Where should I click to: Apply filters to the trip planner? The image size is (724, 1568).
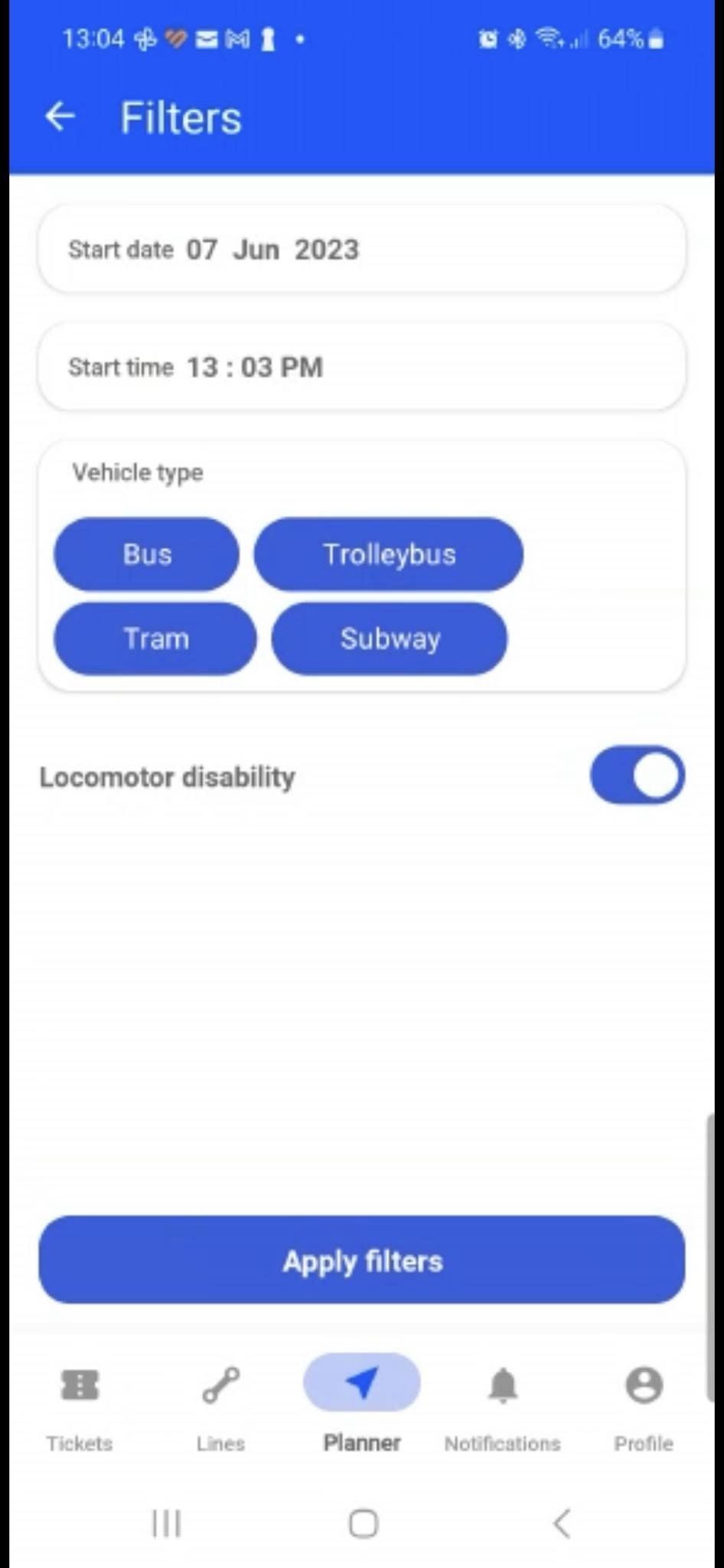click(x=361, y=1259)
